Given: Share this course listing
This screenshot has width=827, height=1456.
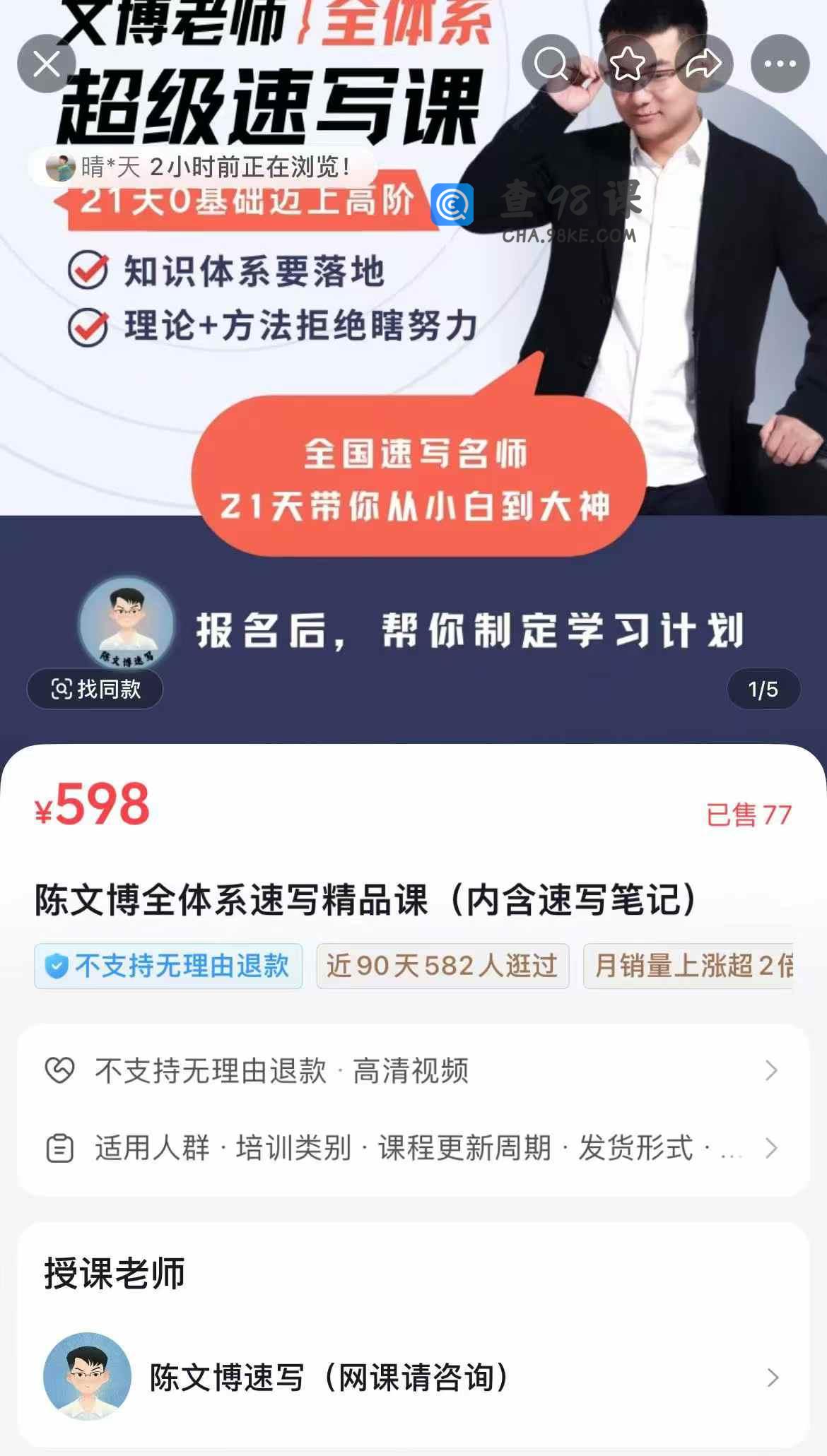Looking at the screenshot, I should click(703, 64).
